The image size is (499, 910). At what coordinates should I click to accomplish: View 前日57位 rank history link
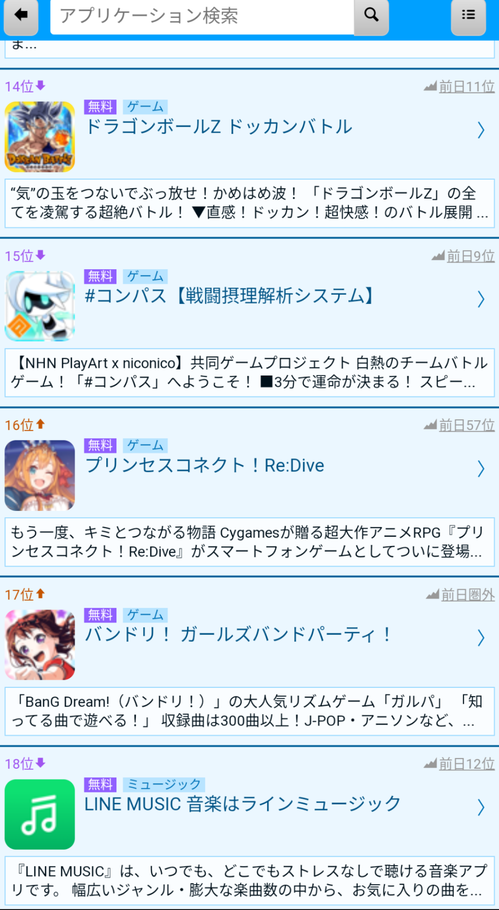pyautogui.click(x=460, y=425)
